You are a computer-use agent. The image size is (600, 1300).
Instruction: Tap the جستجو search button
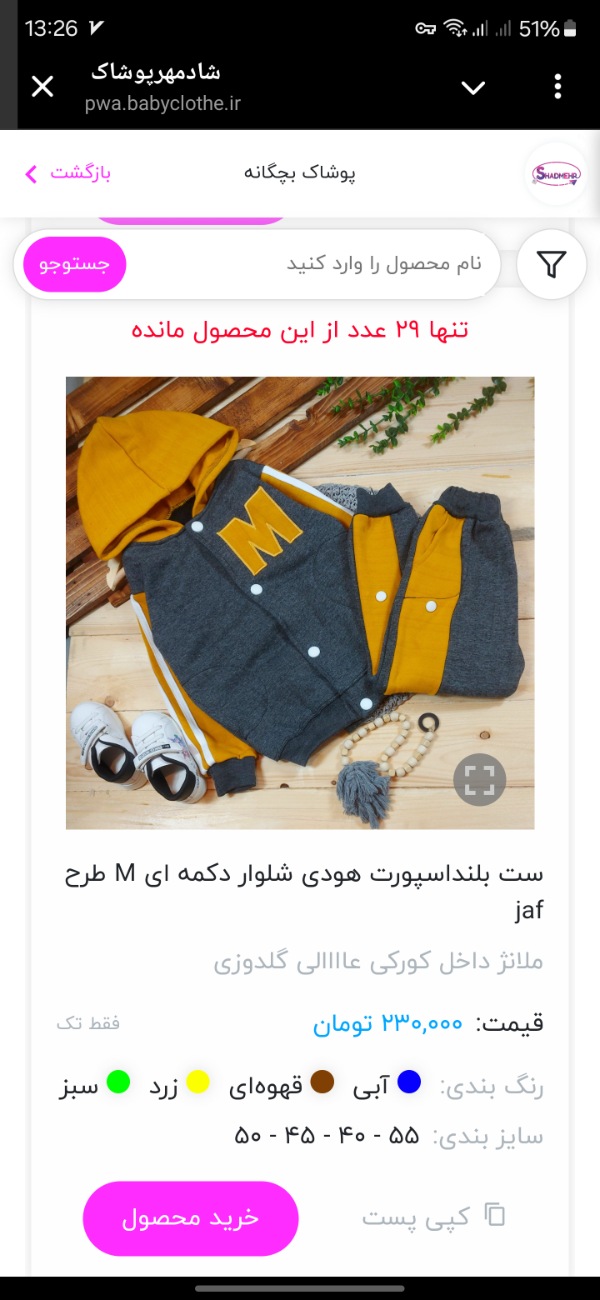point(75,265)
